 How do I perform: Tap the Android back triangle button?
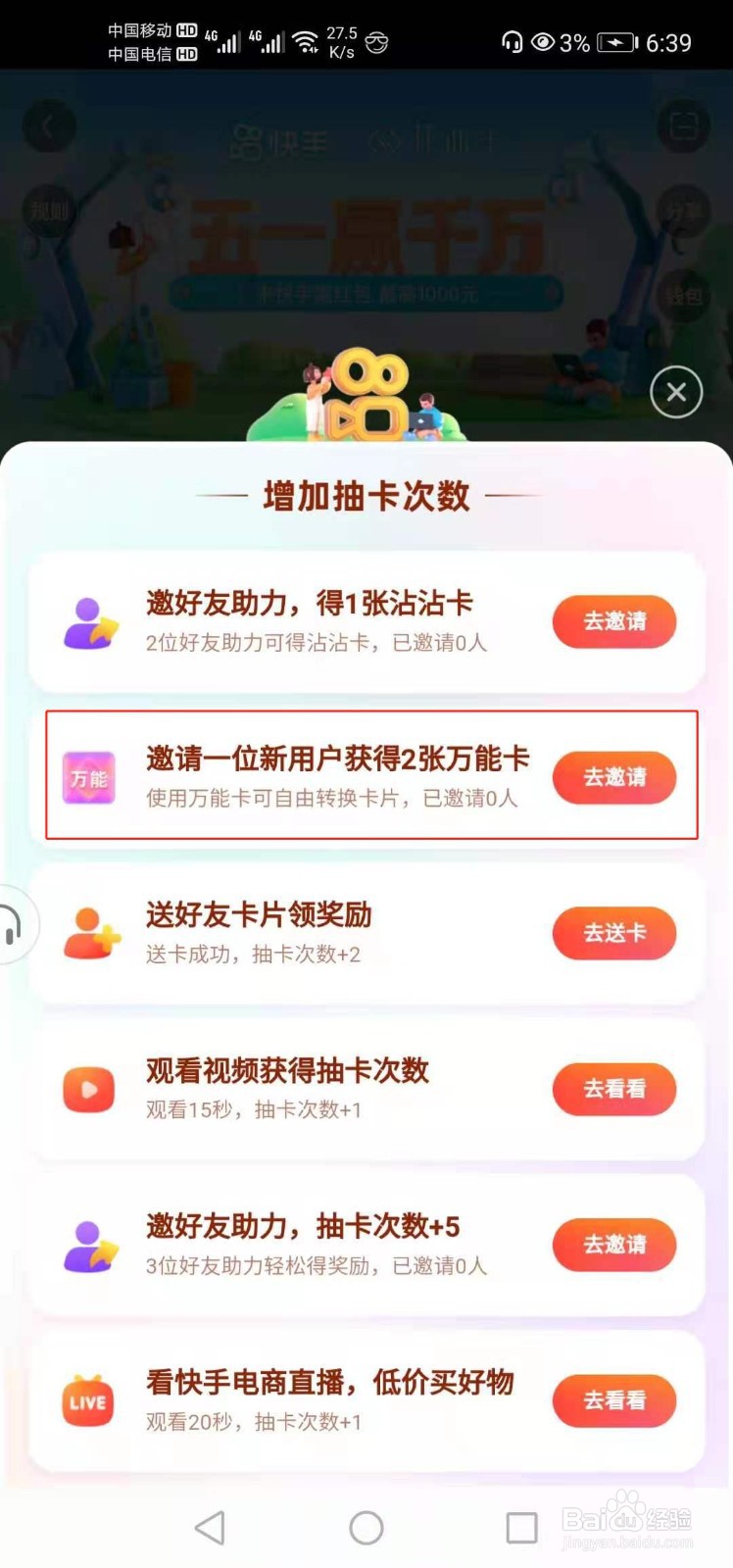(x=210, y=1526)
